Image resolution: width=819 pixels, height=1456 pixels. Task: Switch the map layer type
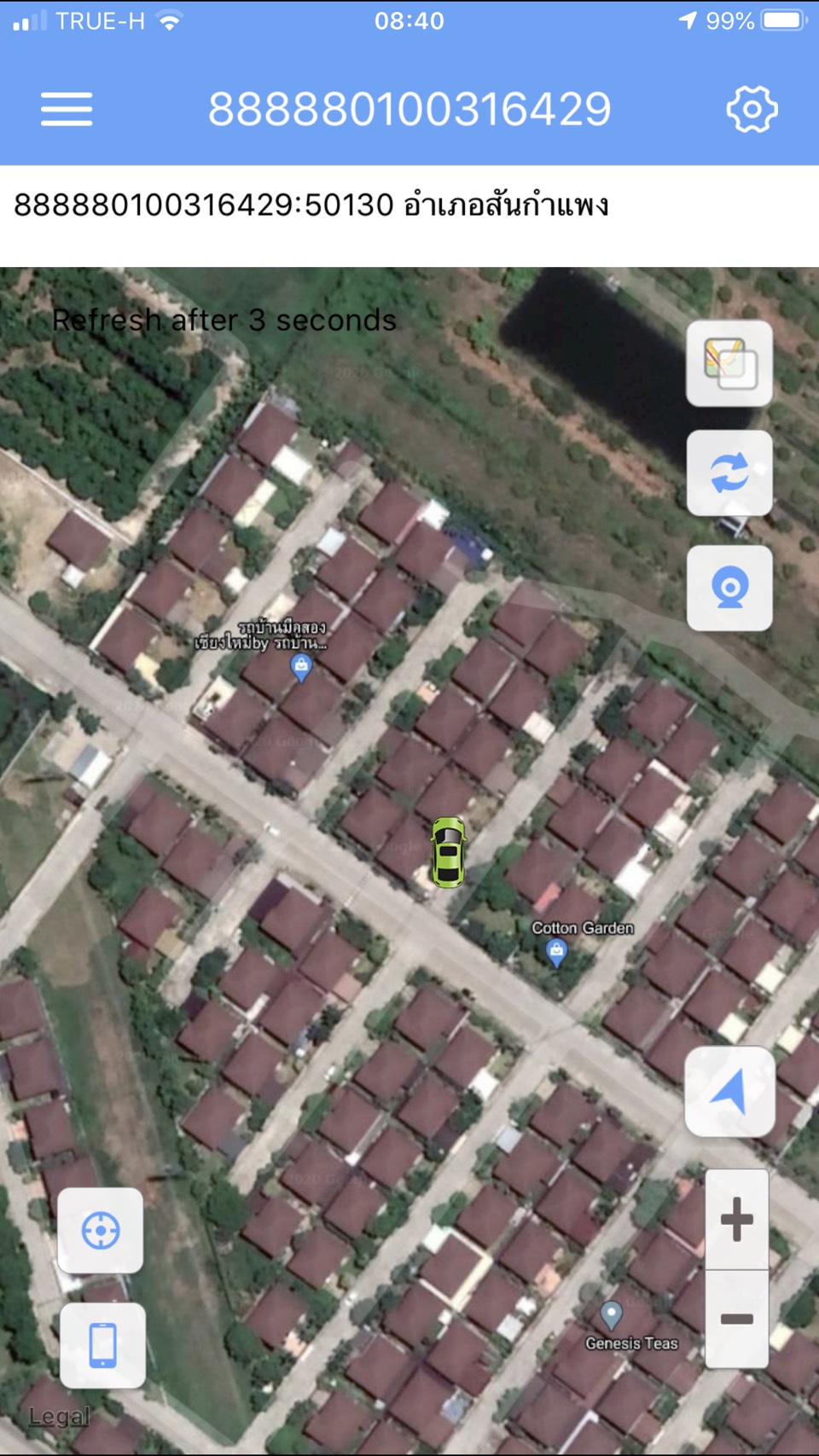pos(729,363)
